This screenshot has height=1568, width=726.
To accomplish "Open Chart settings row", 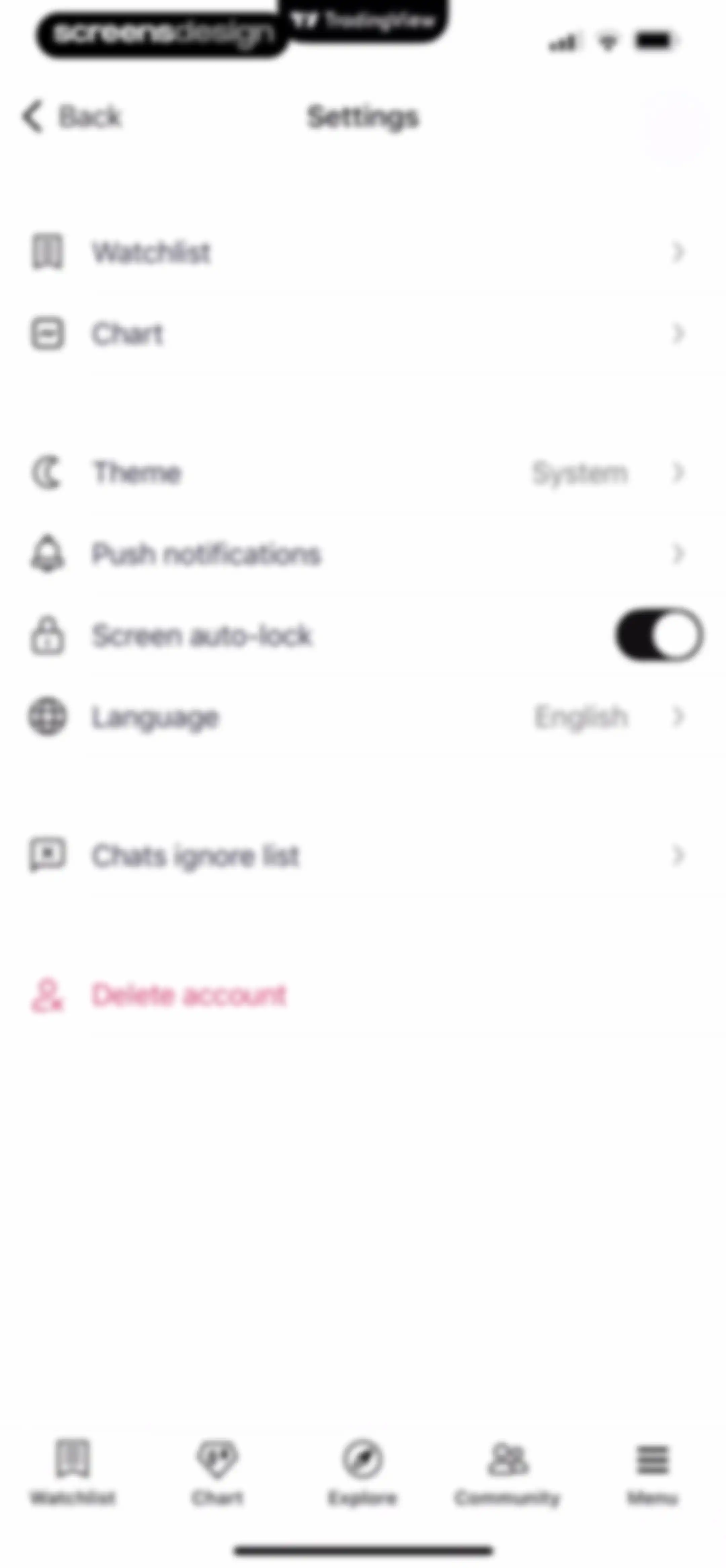I will [x=363, y=333].
